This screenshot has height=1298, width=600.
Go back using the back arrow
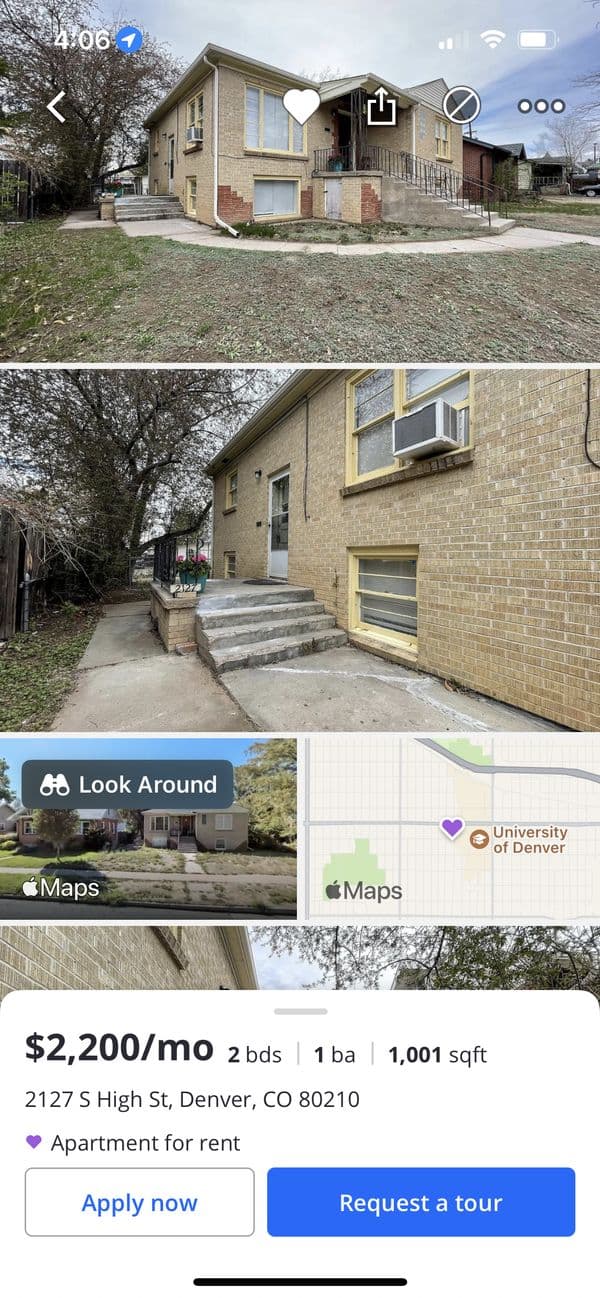point(56,106)
